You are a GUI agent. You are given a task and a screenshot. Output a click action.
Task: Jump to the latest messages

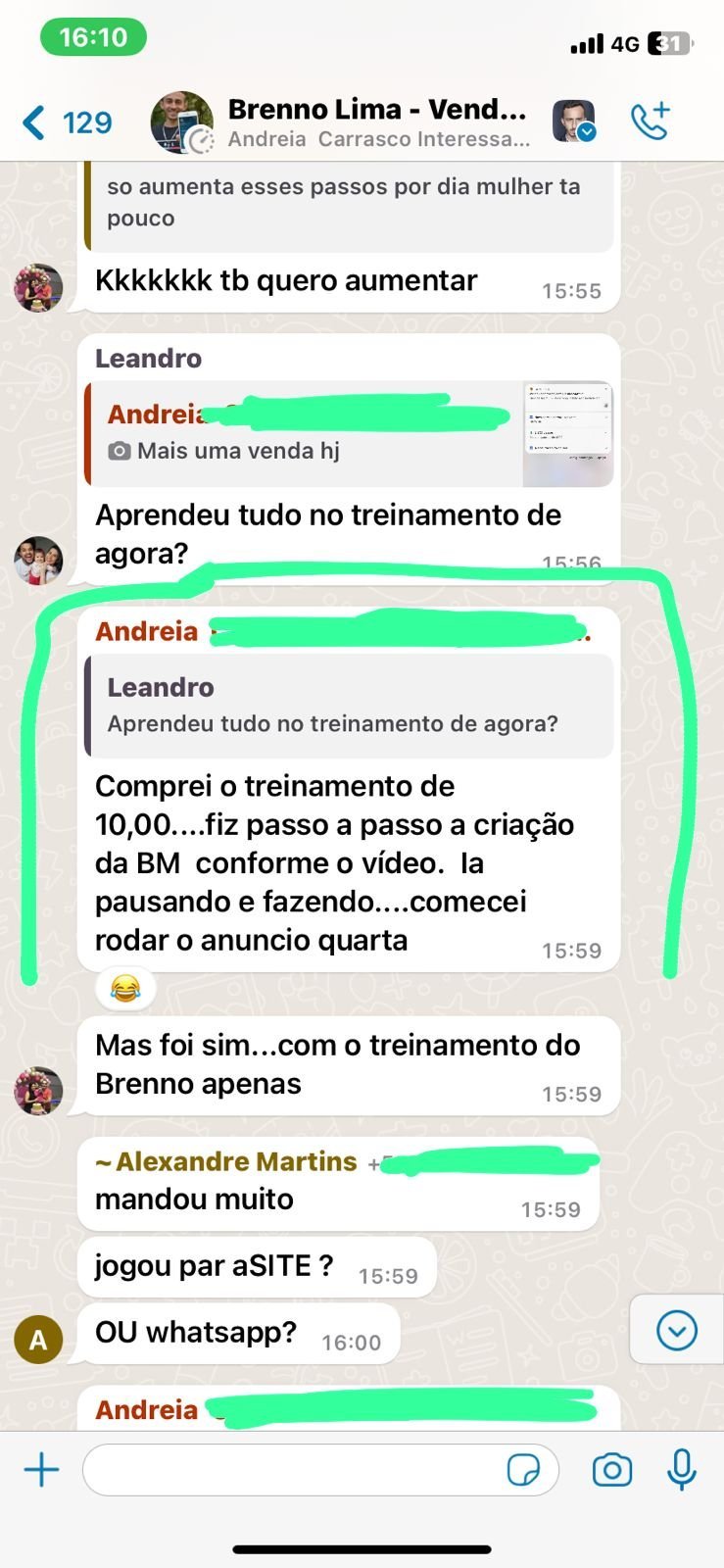676,1331
